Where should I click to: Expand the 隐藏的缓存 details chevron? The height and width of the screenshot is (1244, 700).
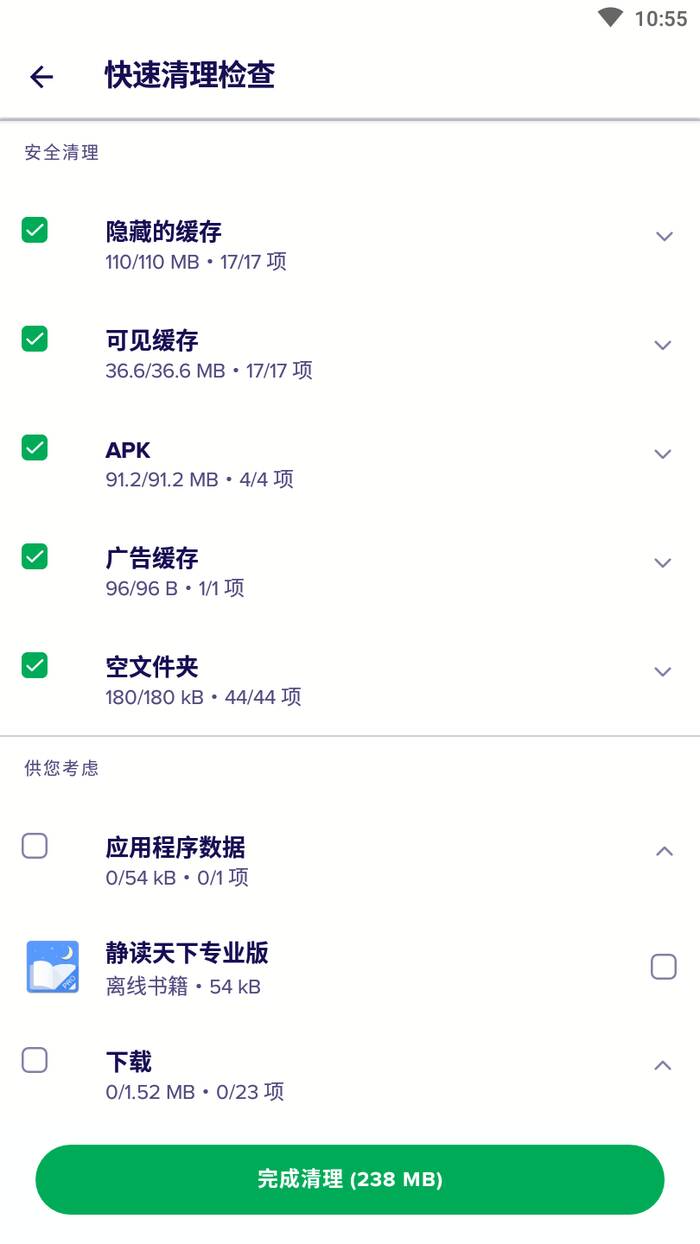point(663,237)
